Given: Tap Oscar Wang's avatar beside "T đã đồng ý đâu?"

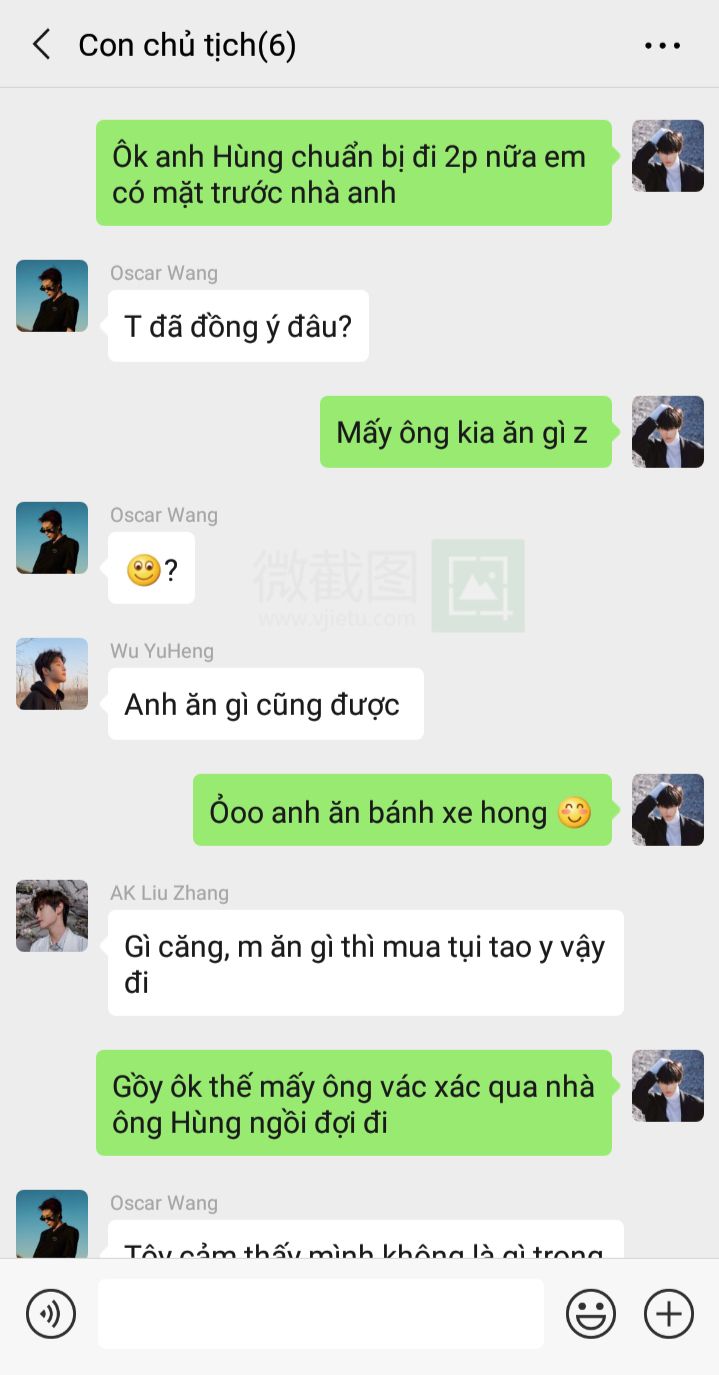Looking at the screenshot, I should point(52,296).
